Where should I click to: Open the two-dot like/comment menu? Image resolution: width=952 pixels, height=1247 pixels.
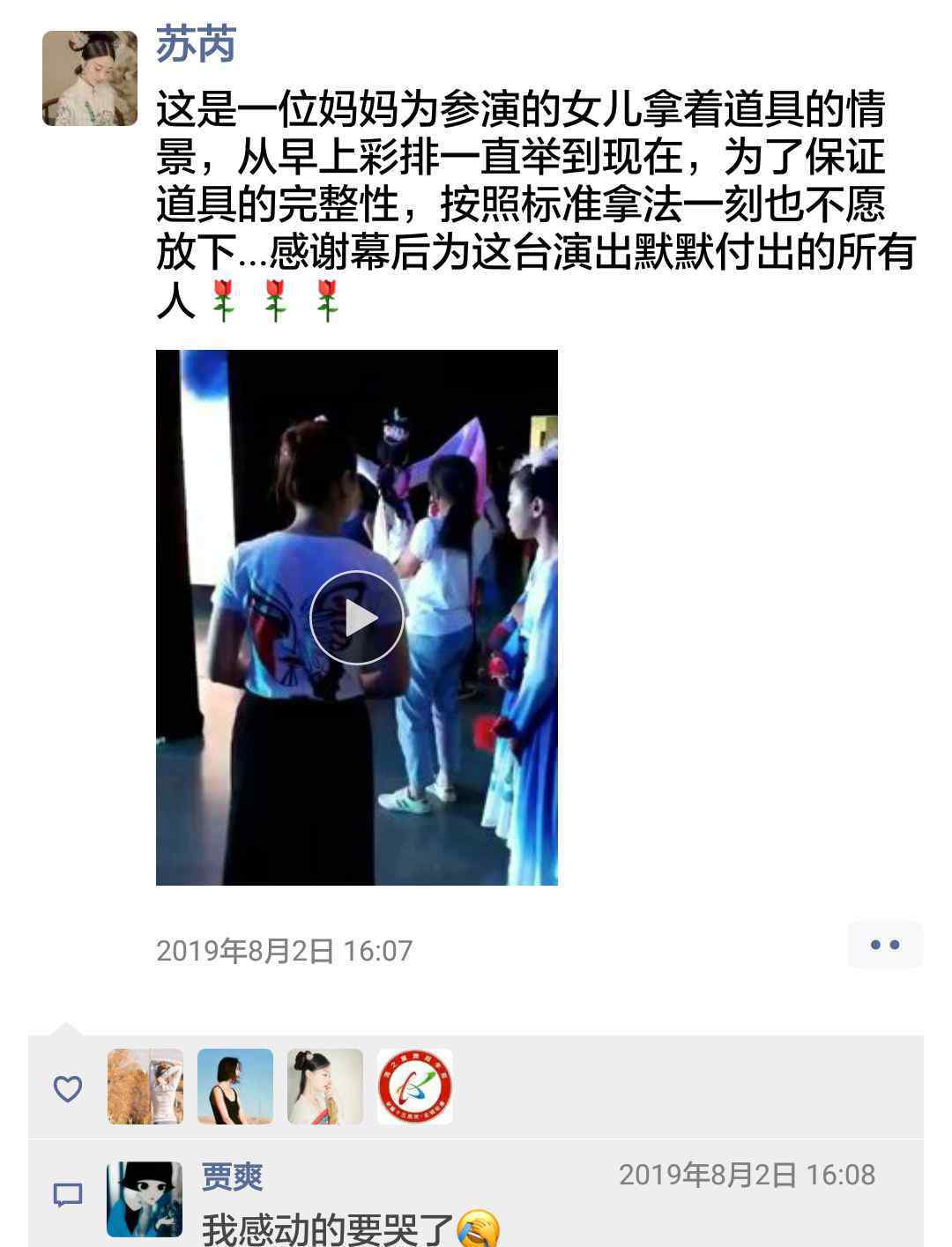885,945
